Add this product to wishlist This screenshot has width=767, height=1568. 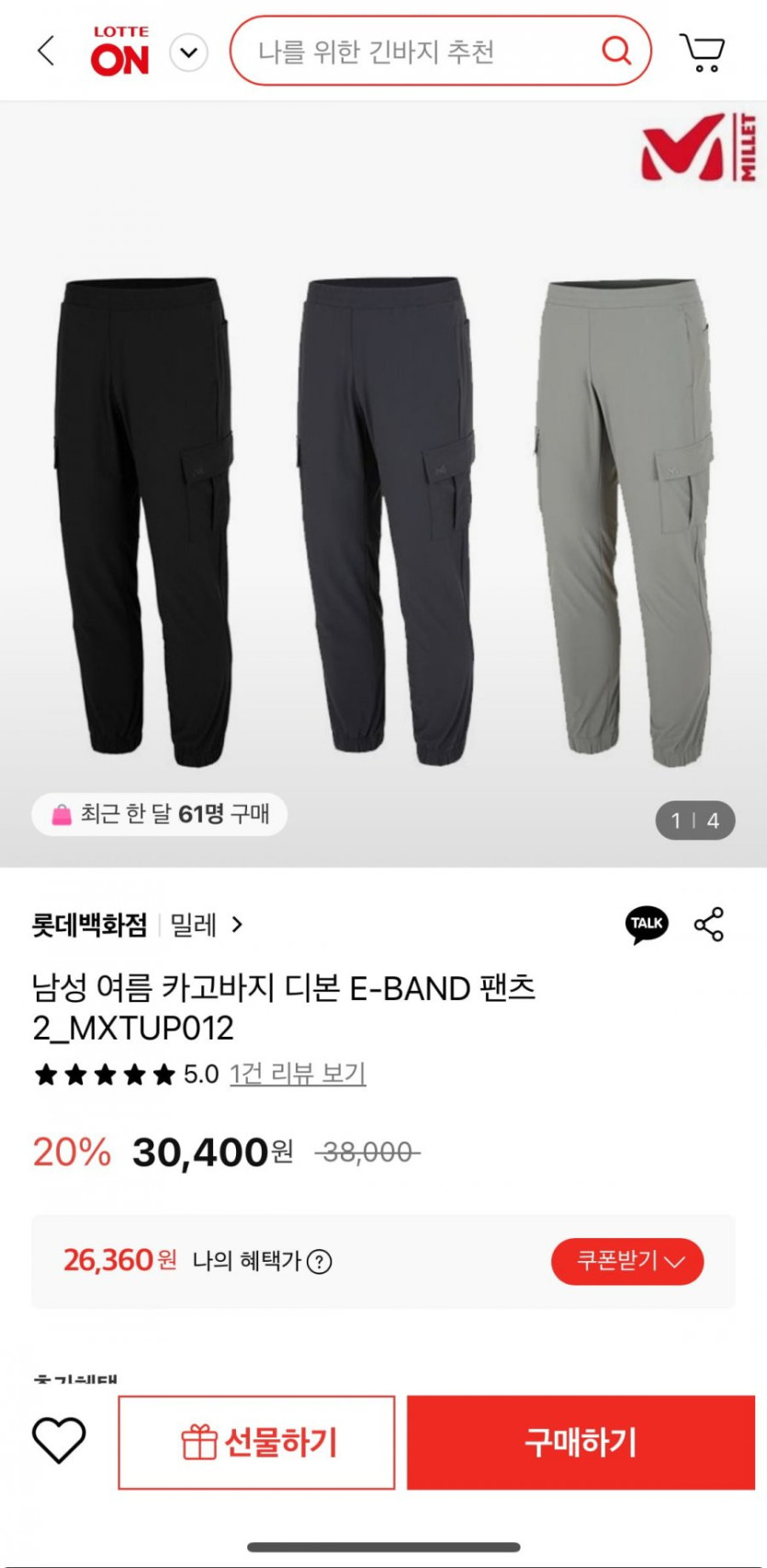(x=59, y=1440)
